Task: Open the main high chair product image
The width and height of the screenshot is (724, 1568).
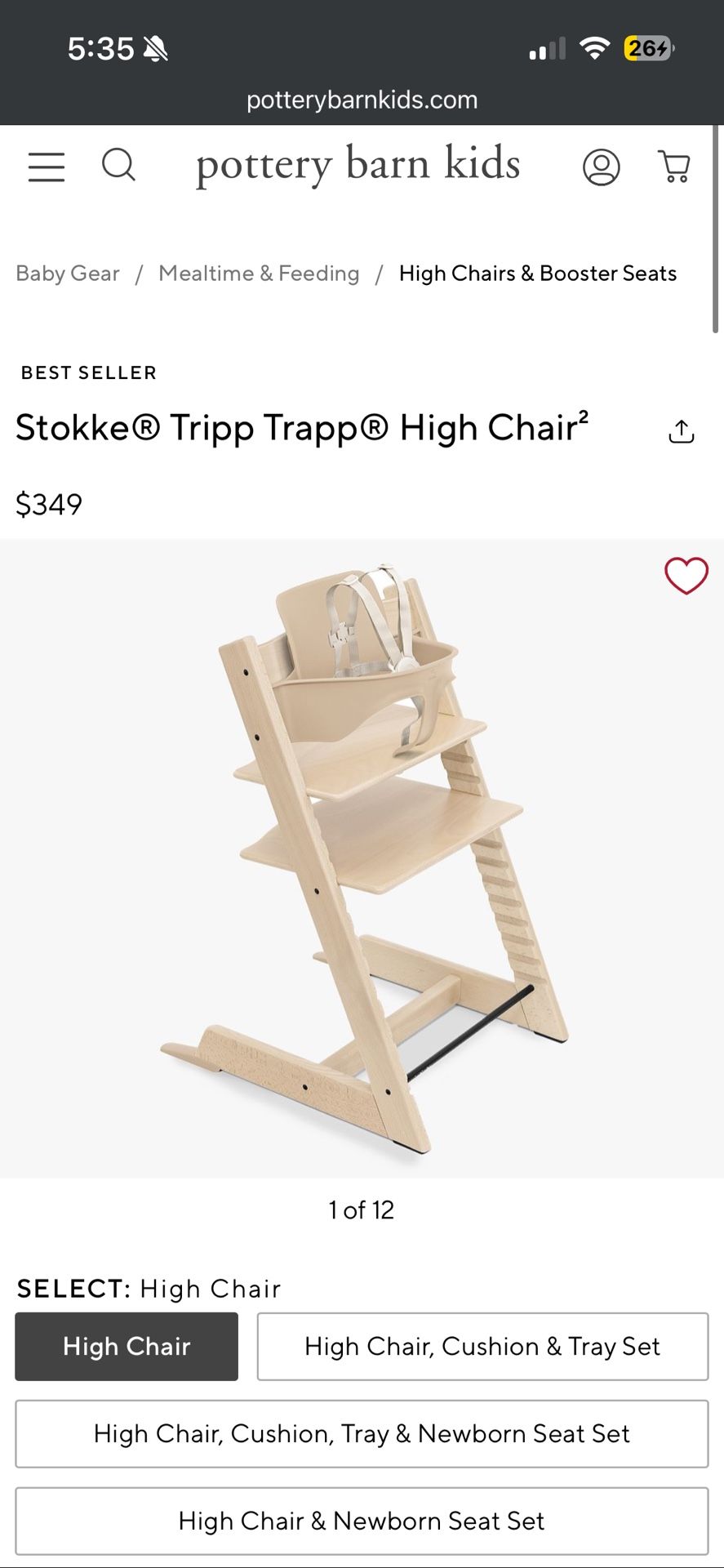Action: 362,857
